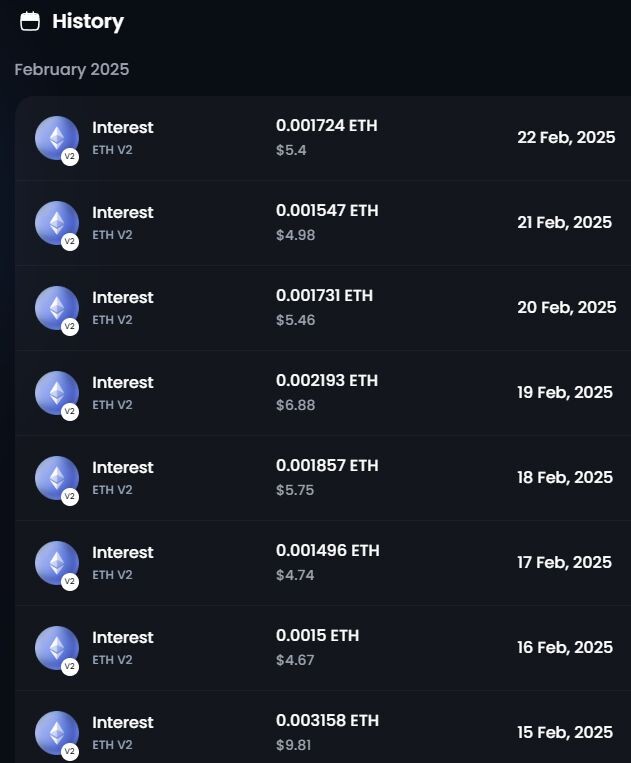
Task: Open the 18 Feb, 2025 interest details
Action: (x=322, y=478)
